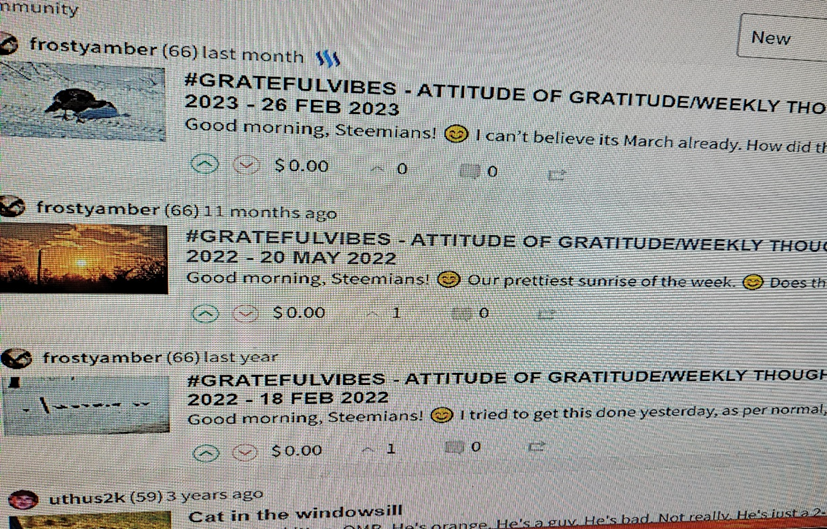This screenshot has height=529, width=827.
Task: Open the Cat in the windowsill post
Action: (x=295, y=515)
